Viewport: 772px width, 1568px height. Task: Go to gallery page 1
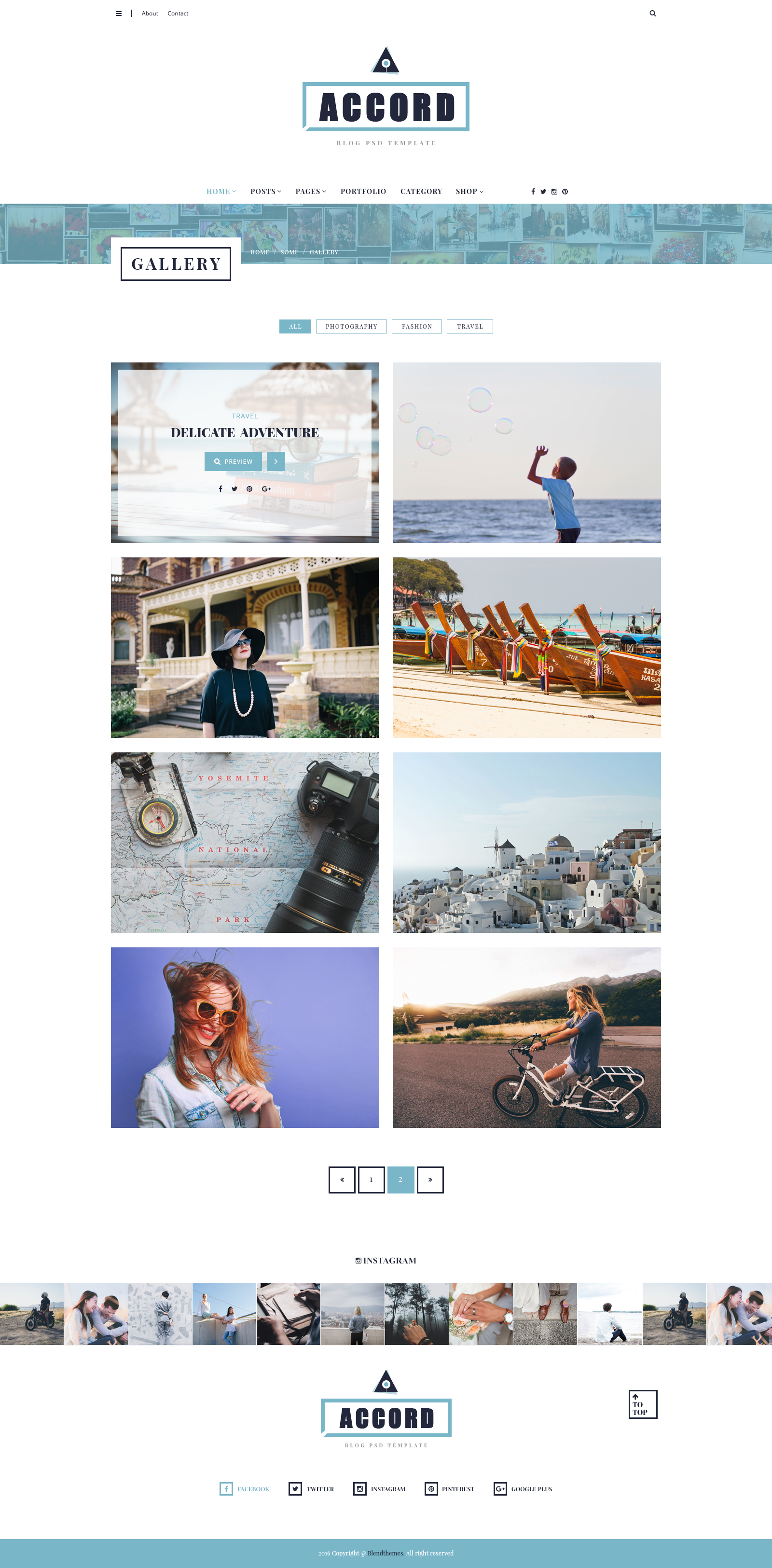(x=371, y=1179)
